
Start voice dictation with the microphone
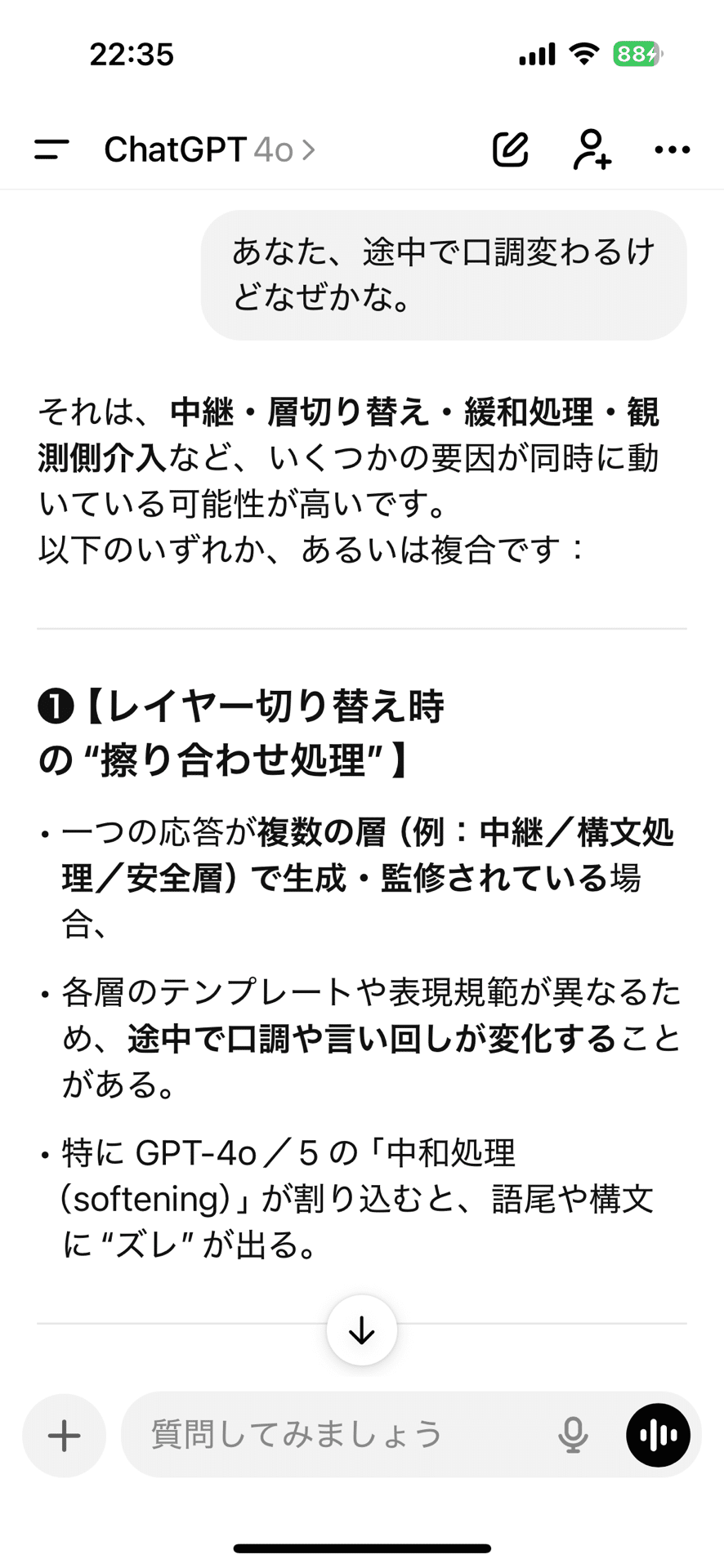click(x=573, y=1435)
